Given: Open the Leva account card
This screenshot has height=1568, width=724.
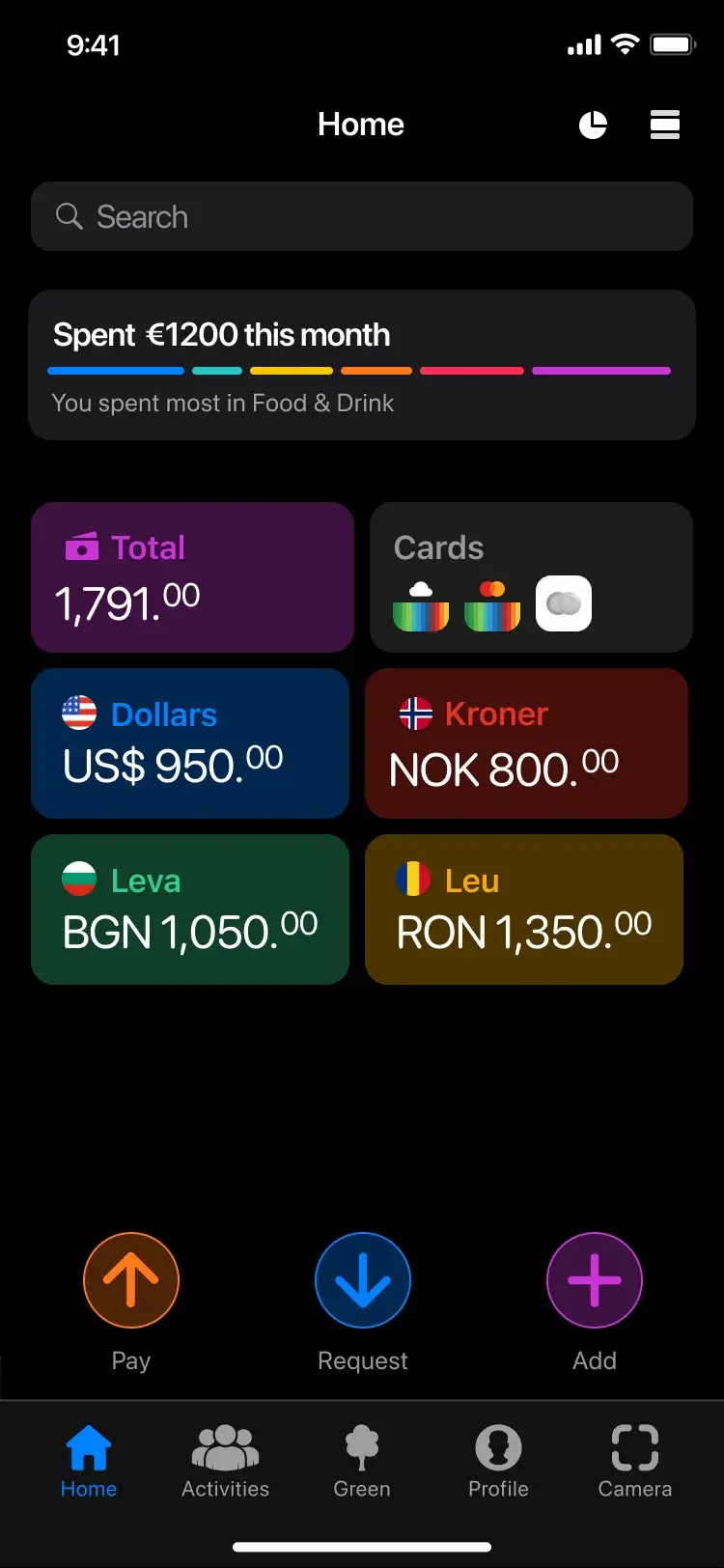Looking at the screenshot, I should click(x=190, y=910).
